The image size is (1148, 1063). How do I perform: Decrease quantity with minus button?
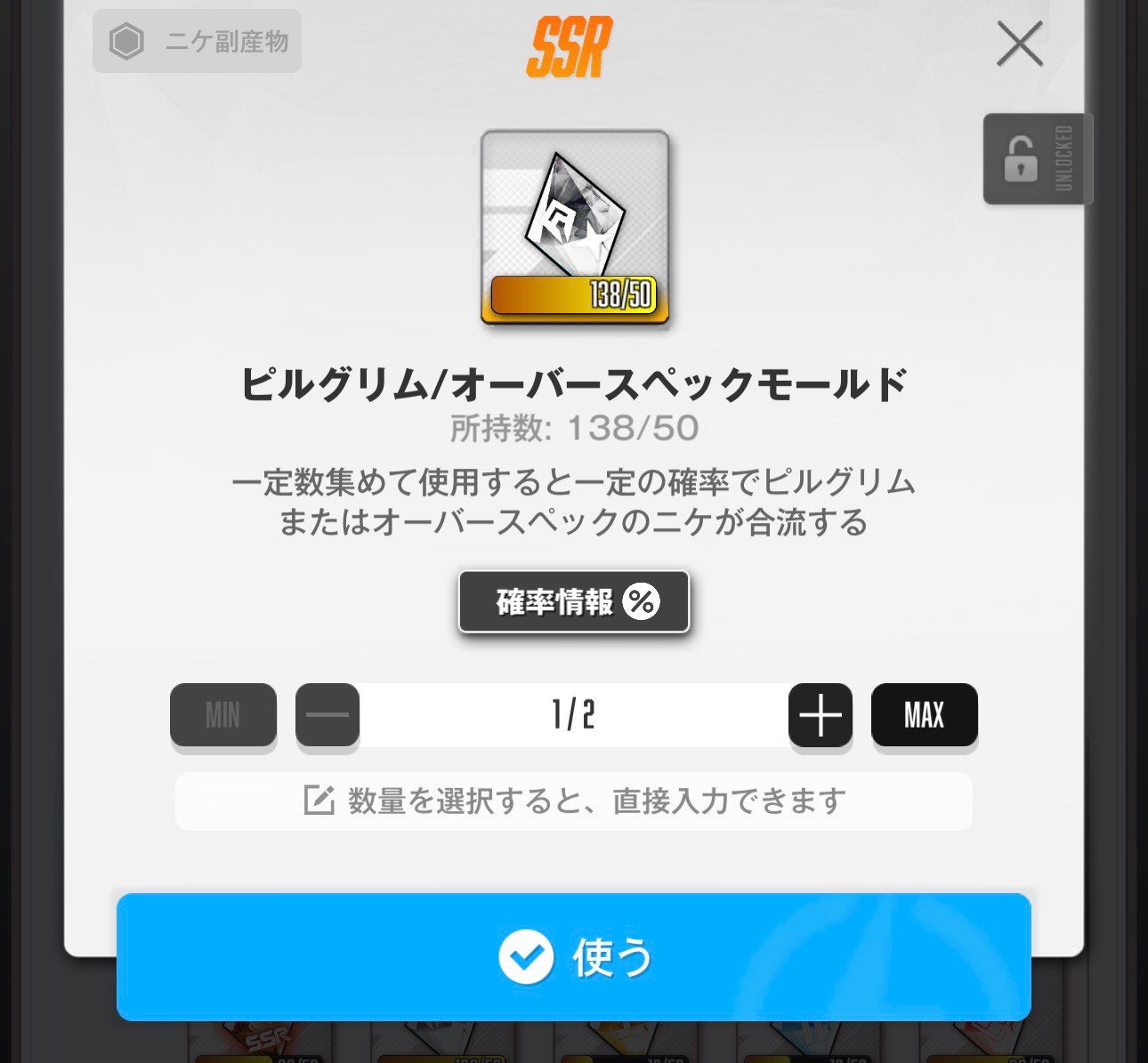click(x=327, y=714)
